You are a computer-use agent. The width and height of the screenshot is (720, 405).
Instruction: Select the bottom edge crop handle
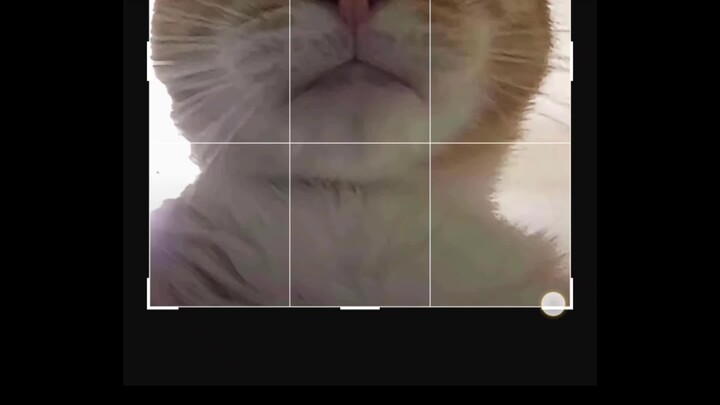coord(360,308)
